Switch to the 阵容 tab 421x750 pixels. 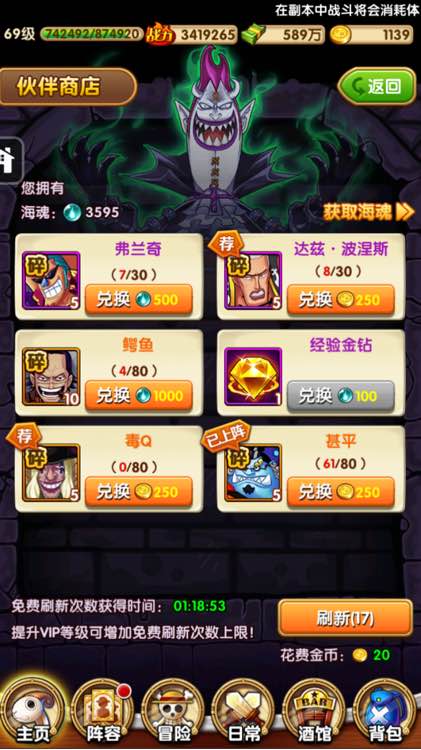pyautogui.click(x=102, y=715)
